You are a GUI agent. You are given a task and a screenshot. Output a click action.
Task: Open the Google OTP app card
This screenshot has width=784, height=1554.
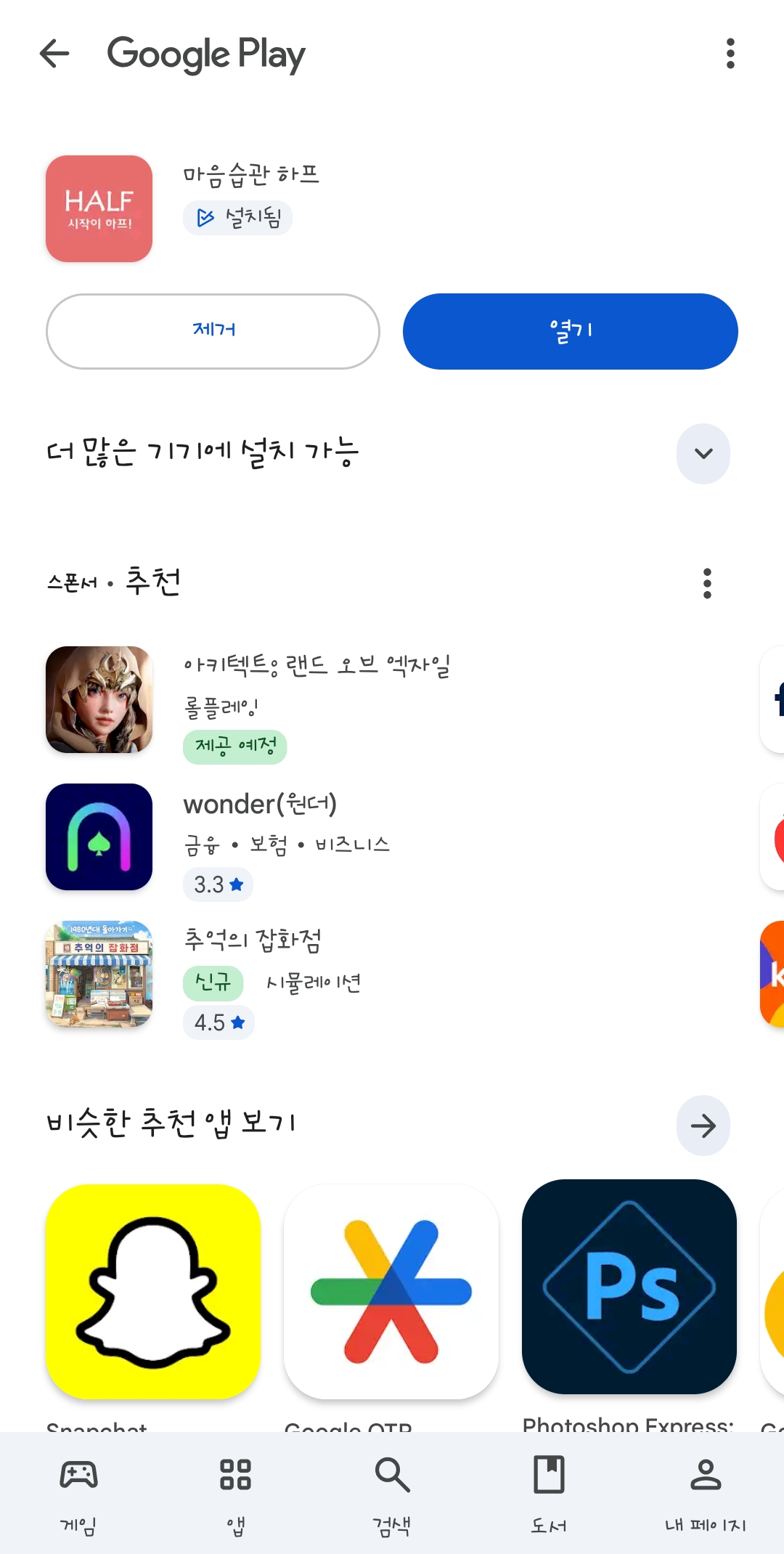(391, 1292)
